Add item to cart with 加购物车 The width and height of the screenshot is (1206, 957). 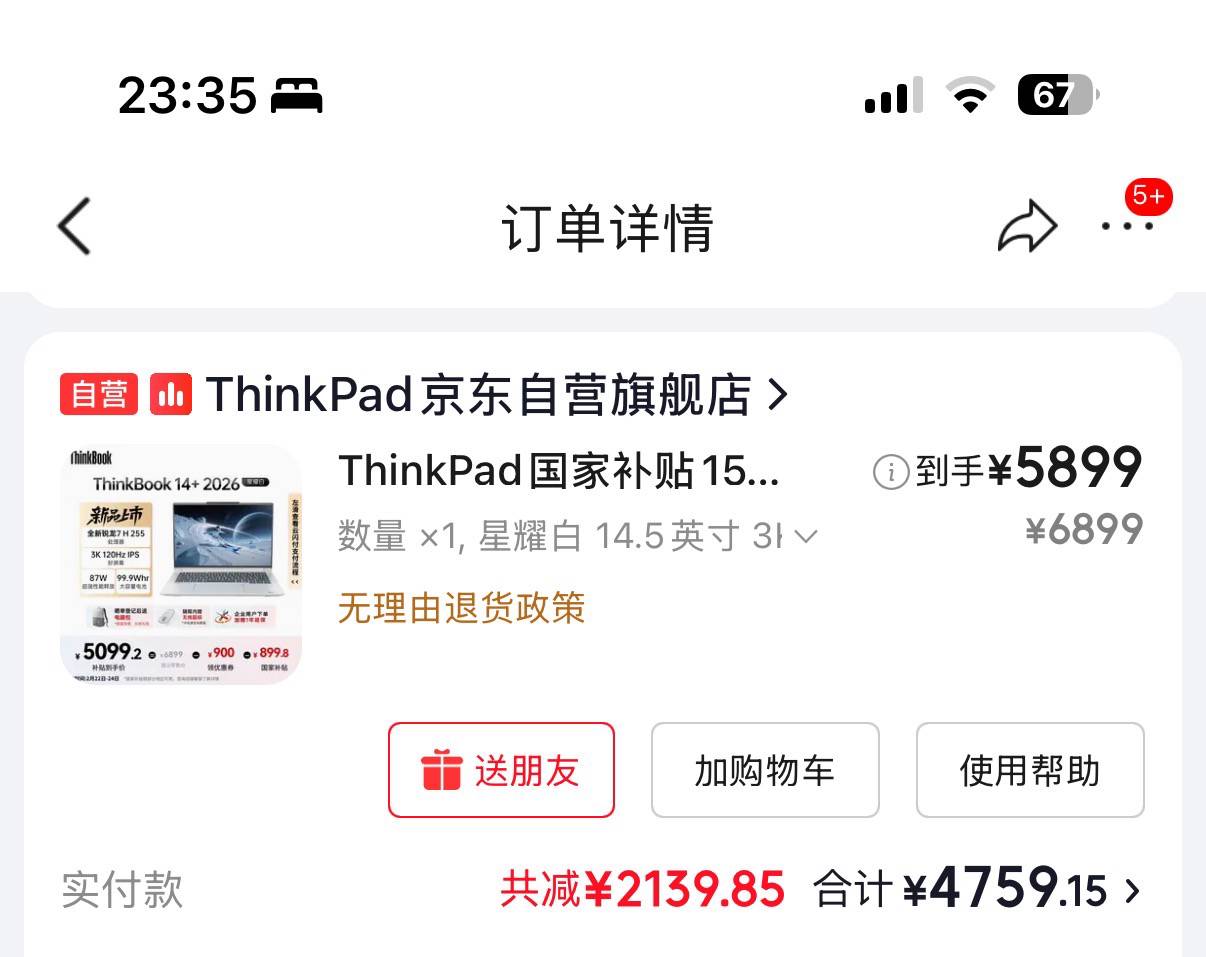tap(765, 770)
